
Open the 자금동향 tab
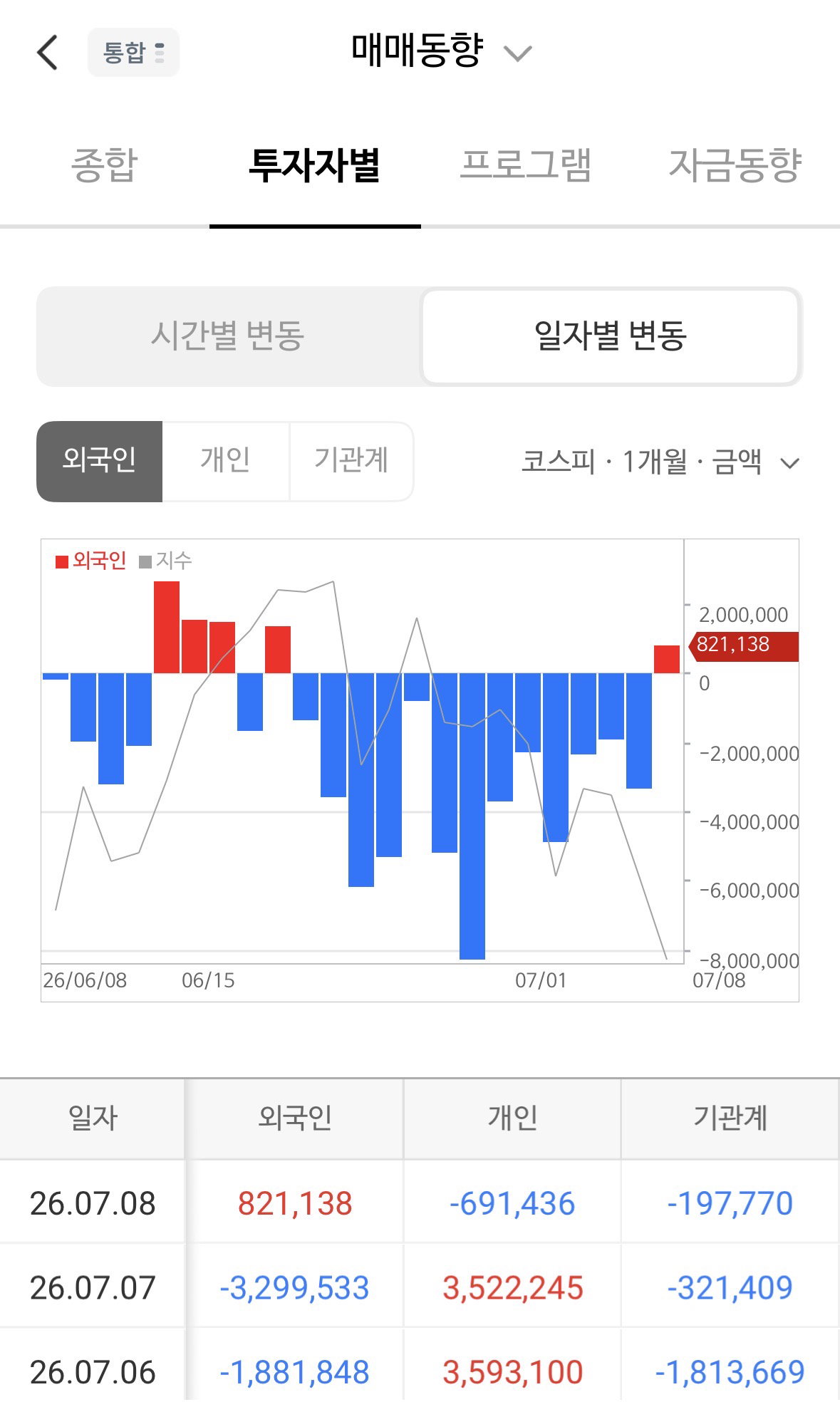coord(735,165)
